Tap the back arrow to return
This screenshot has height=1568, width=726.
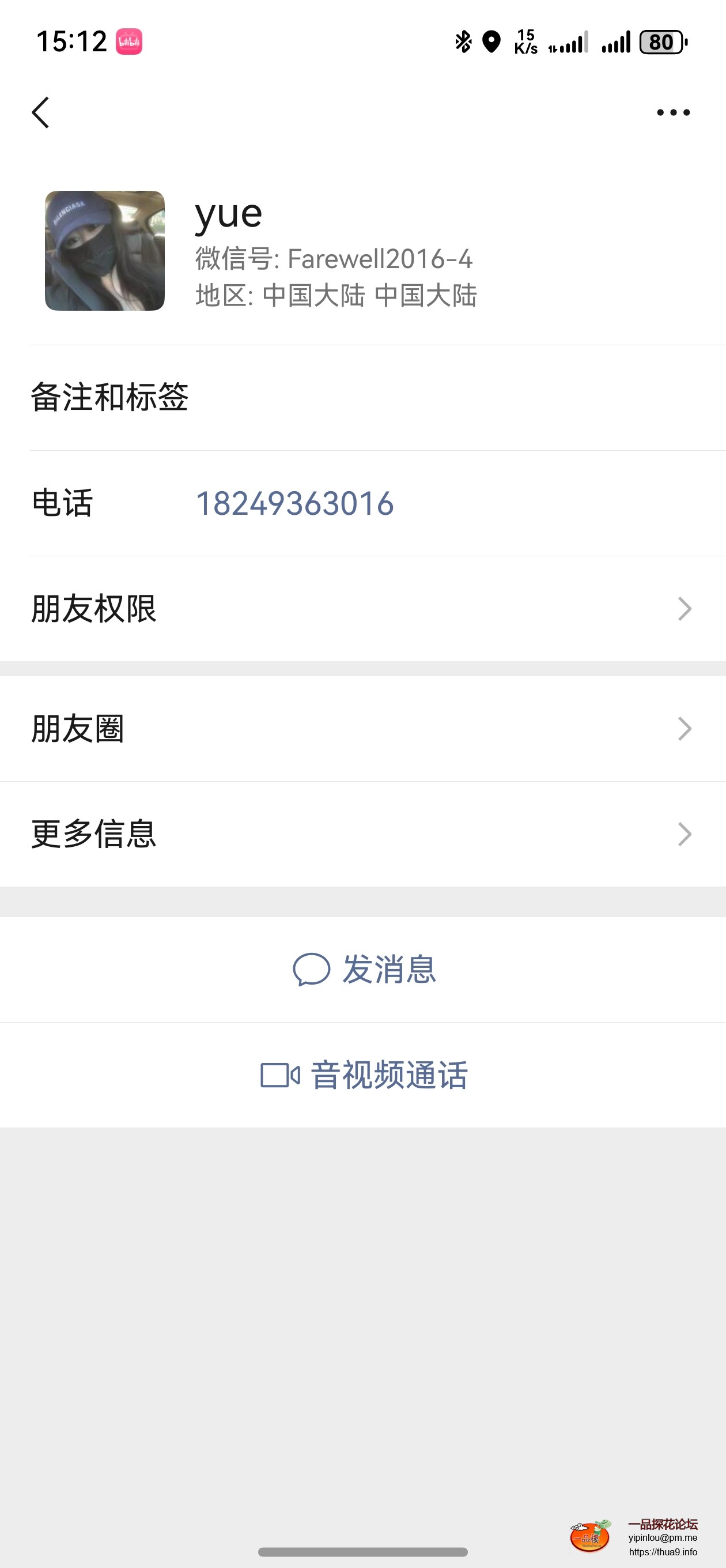point(40,111)
